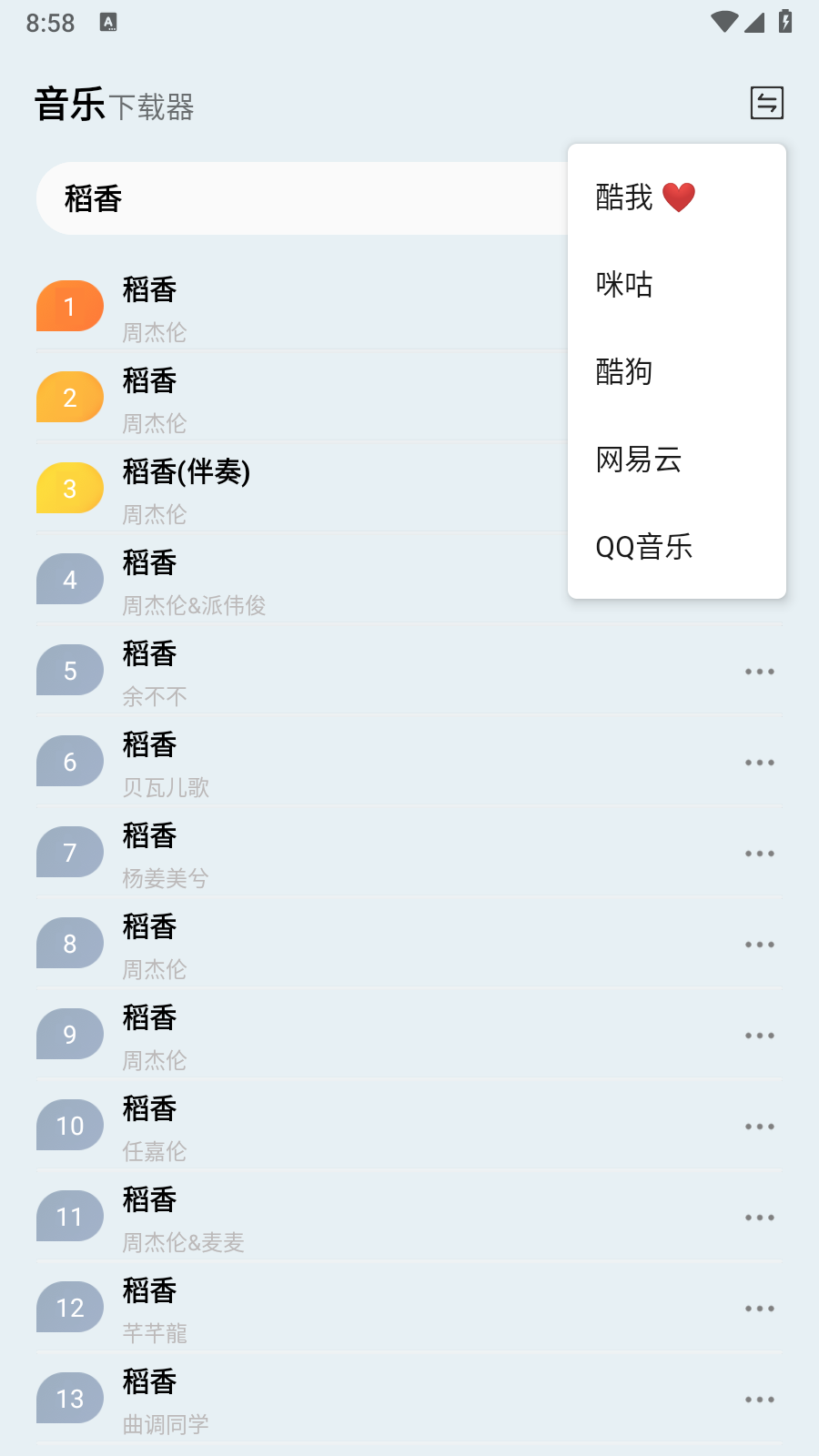Choose 酷狗 from the source menu
The height and width of the screenshot is (1456, 819).
[624, 372]
